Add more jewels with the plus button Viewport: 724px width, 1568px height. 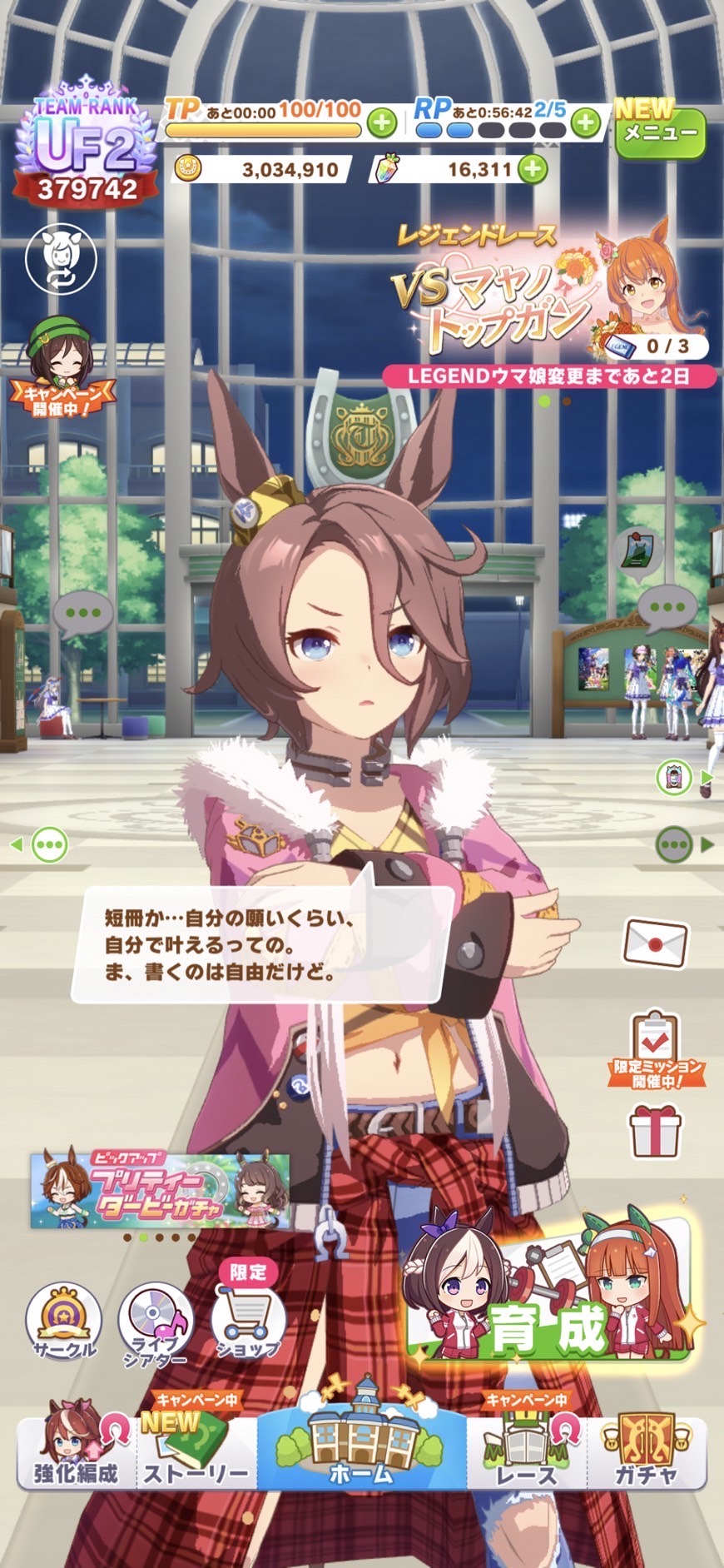point(533,169)
